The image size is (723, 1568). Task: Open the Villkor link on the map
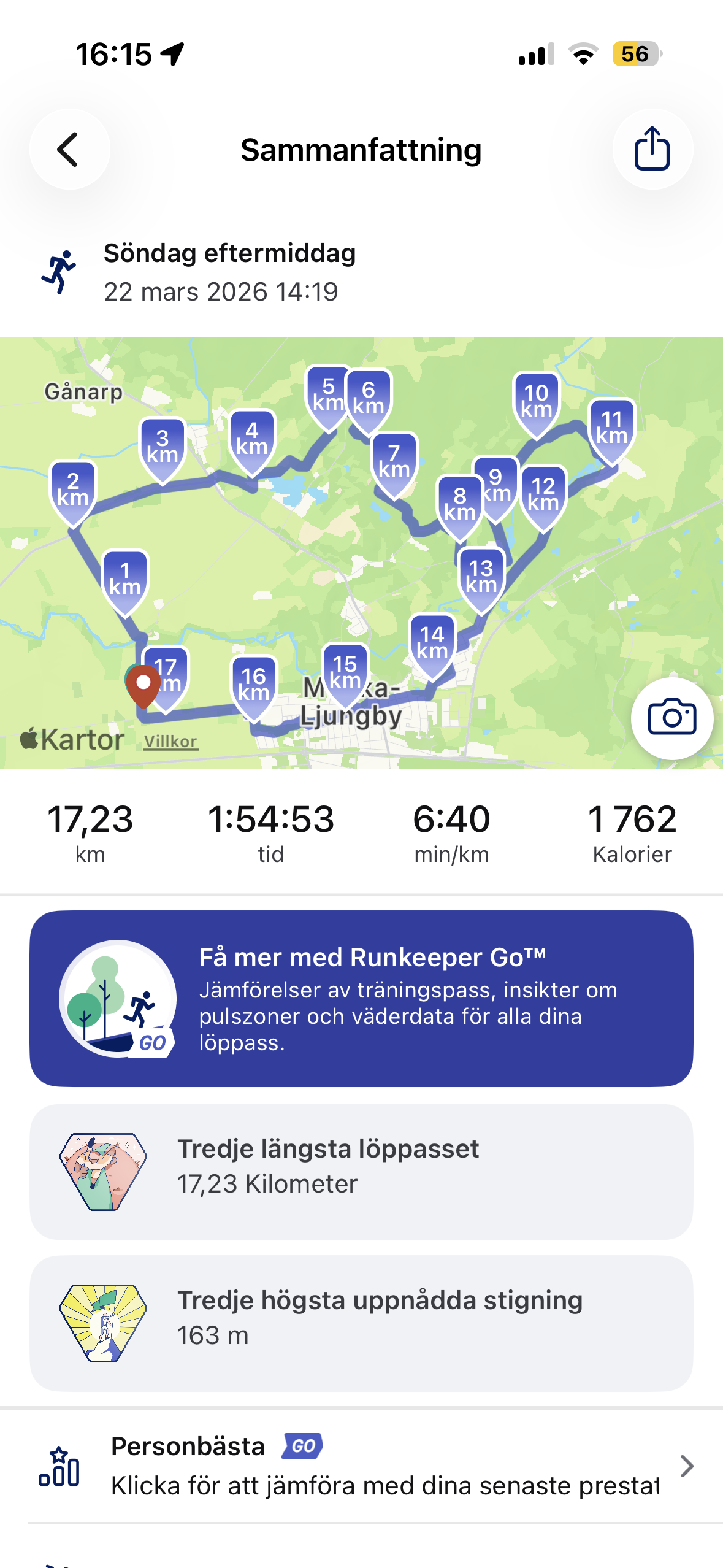pos(170,742)
